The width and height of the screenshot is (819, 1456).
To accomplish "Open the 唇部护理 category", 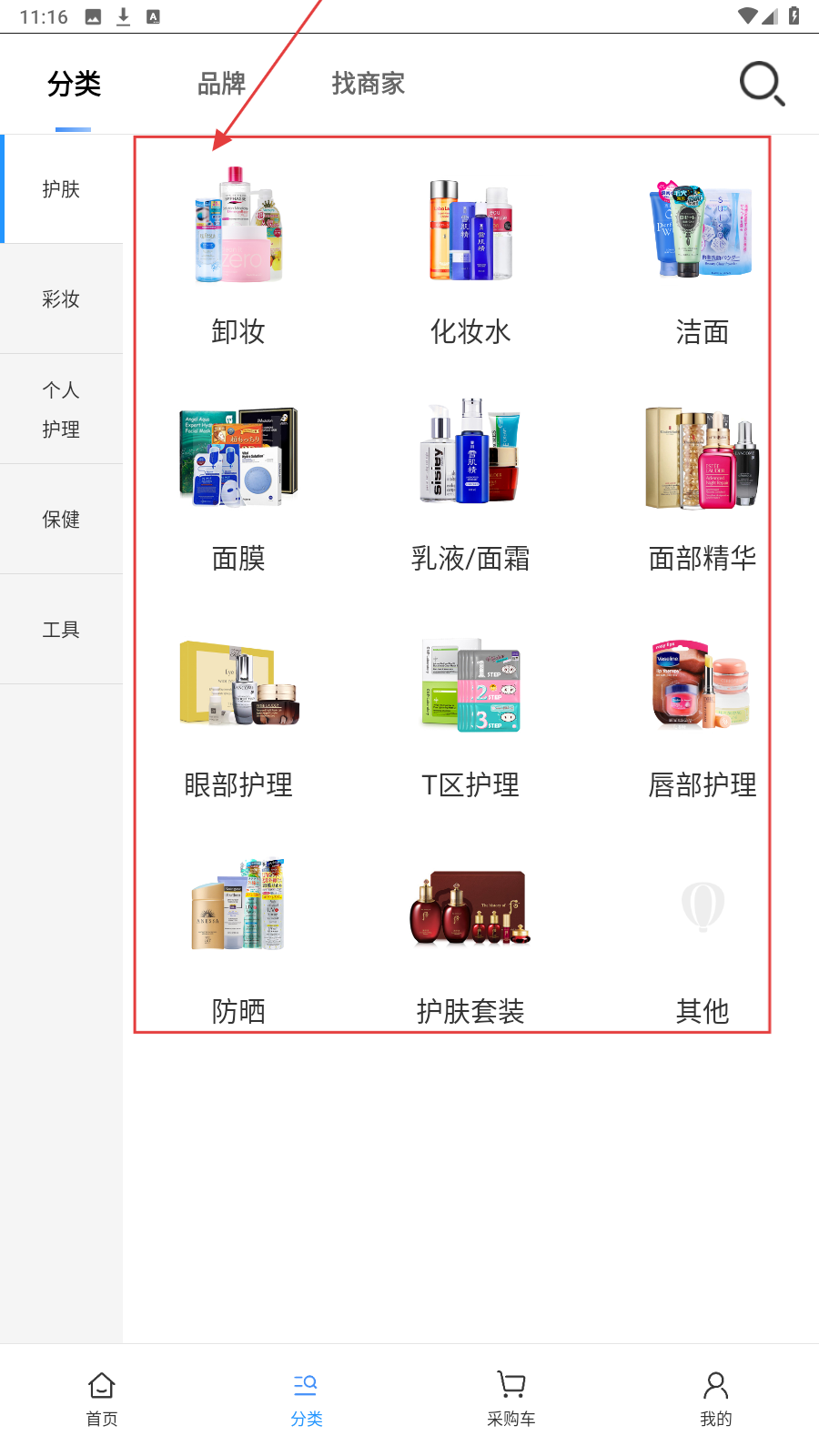I will [702, 710].
